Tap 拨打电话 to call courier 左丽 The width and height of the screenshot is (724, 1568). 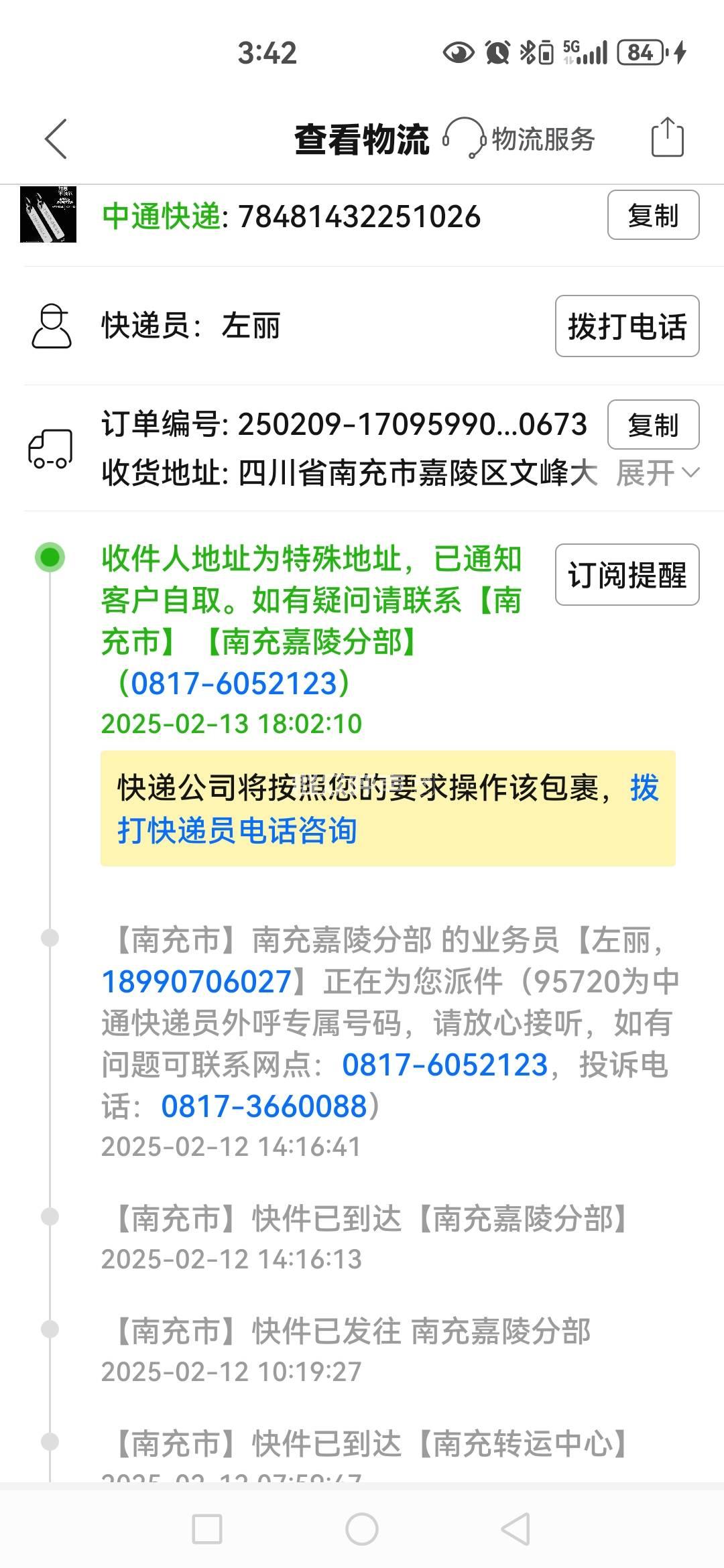pyautogui.click(x=627, y=326)
